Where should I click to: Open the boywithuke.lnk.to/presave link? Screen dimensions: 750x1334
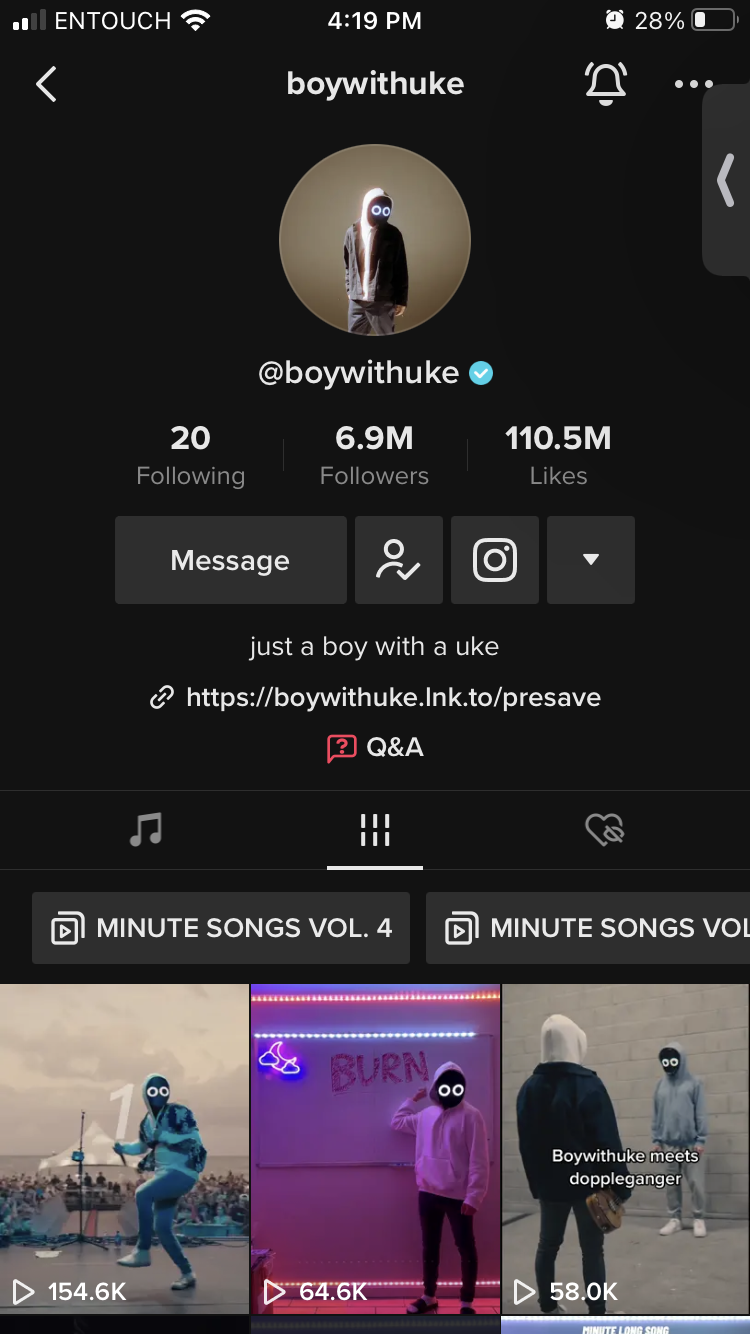[x=393, y=697]
